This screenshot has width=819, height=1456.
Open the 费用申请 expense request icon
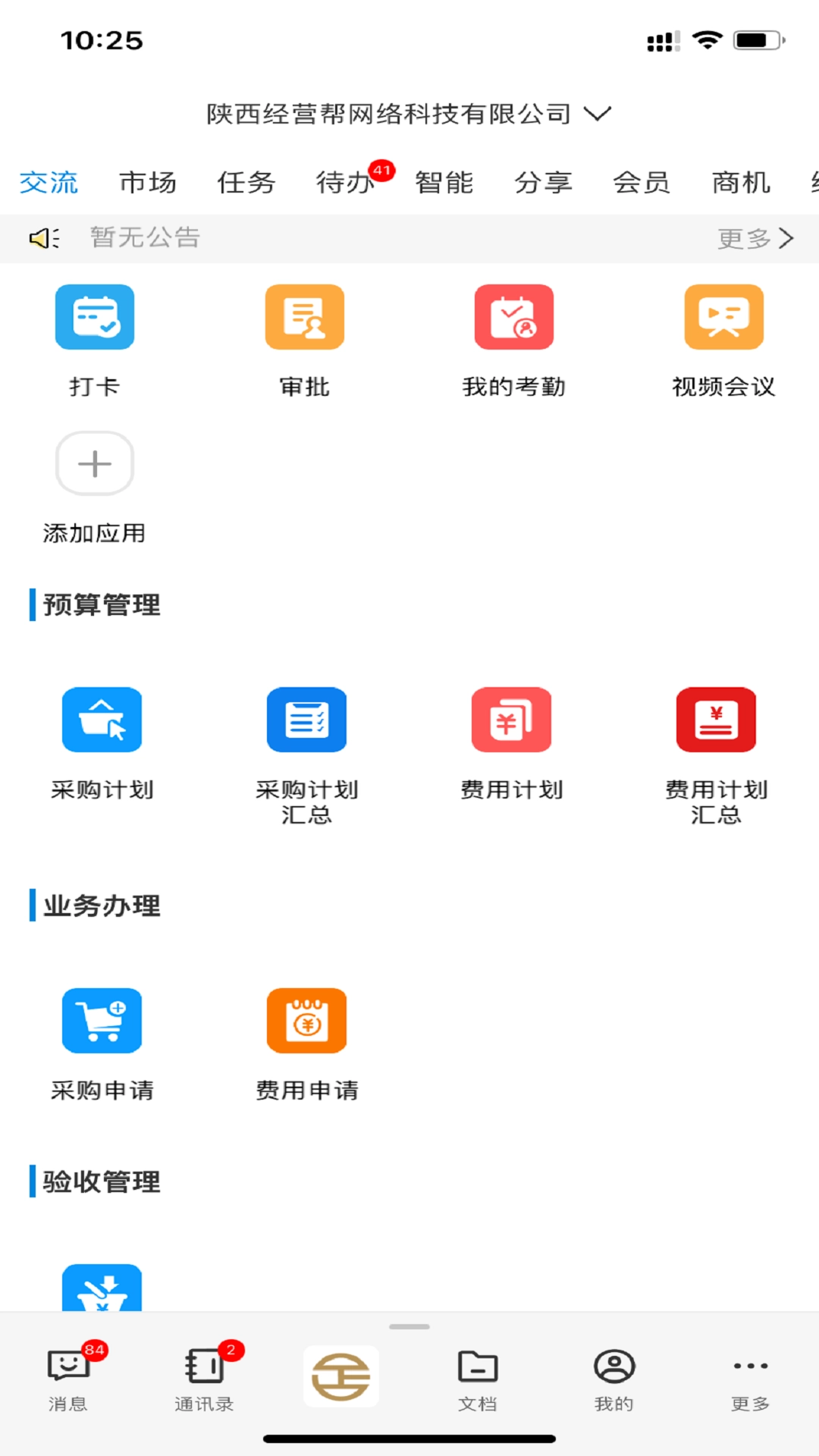coord(306,1021)
